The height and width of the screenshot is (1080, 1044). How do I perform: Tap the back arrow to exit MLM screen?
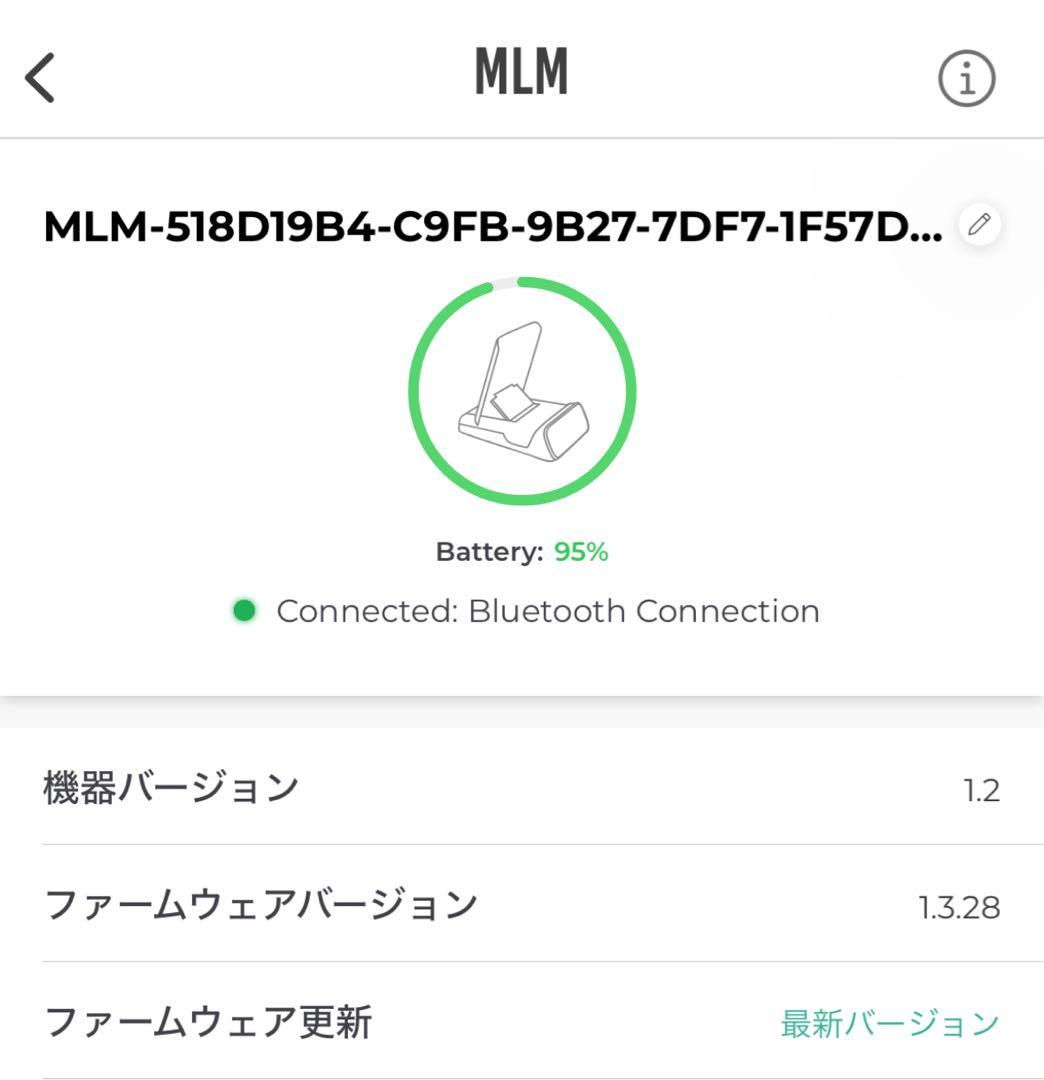point(40,77)
